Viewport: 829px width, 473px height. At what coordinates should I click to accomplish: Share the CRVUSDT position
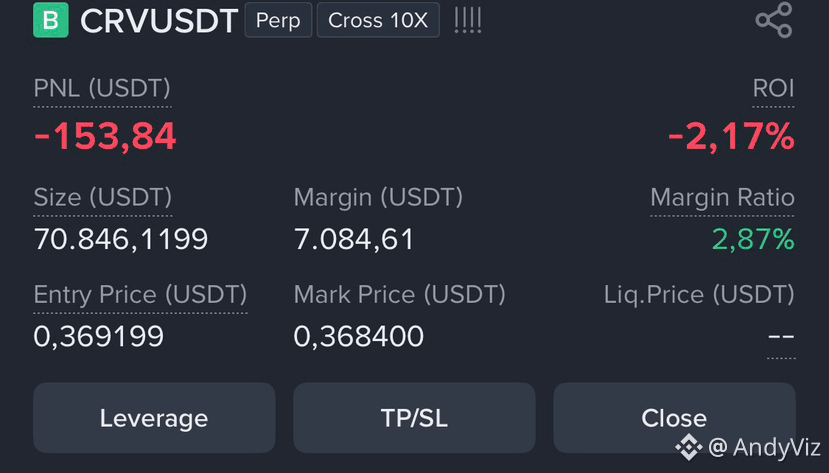point(774,20)
